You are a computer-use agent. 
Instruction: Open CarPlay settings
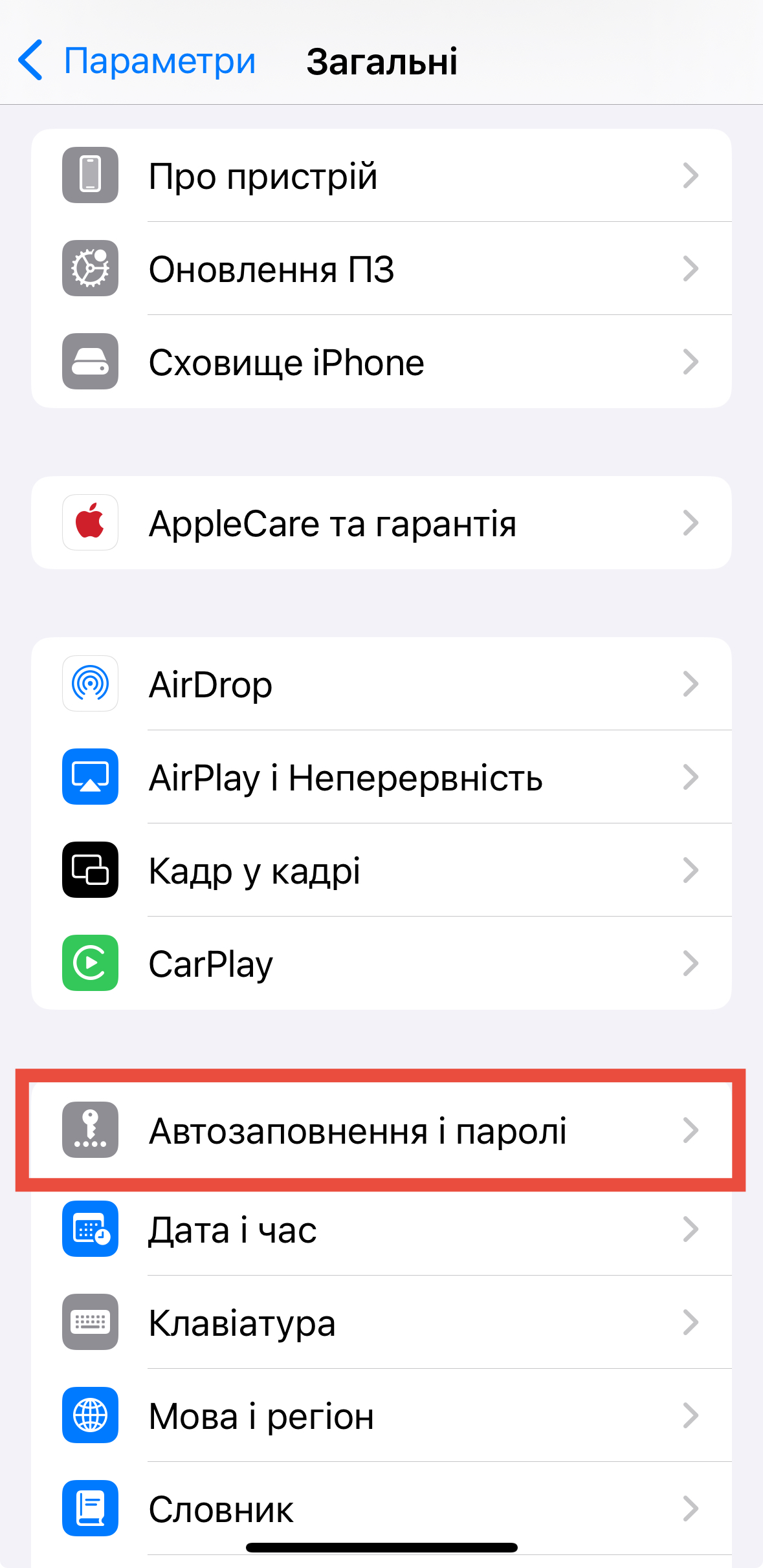point(381,963)
